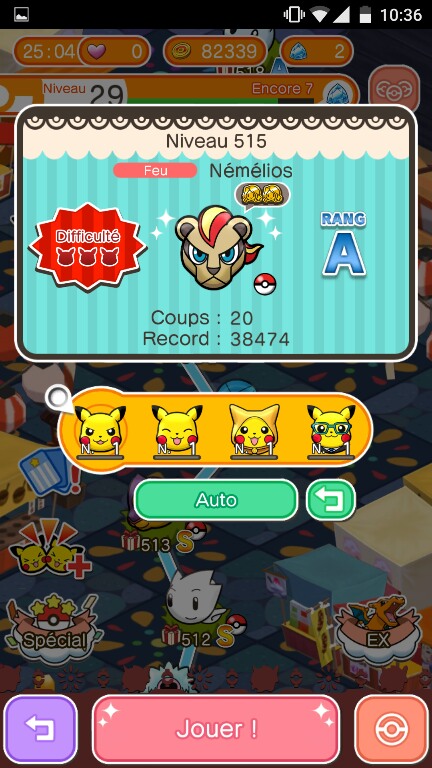Image resolution: width=432 pixels, height=768 pixels.
Task: Go back with the purple arrow button
Action: [x=41, y=729]
